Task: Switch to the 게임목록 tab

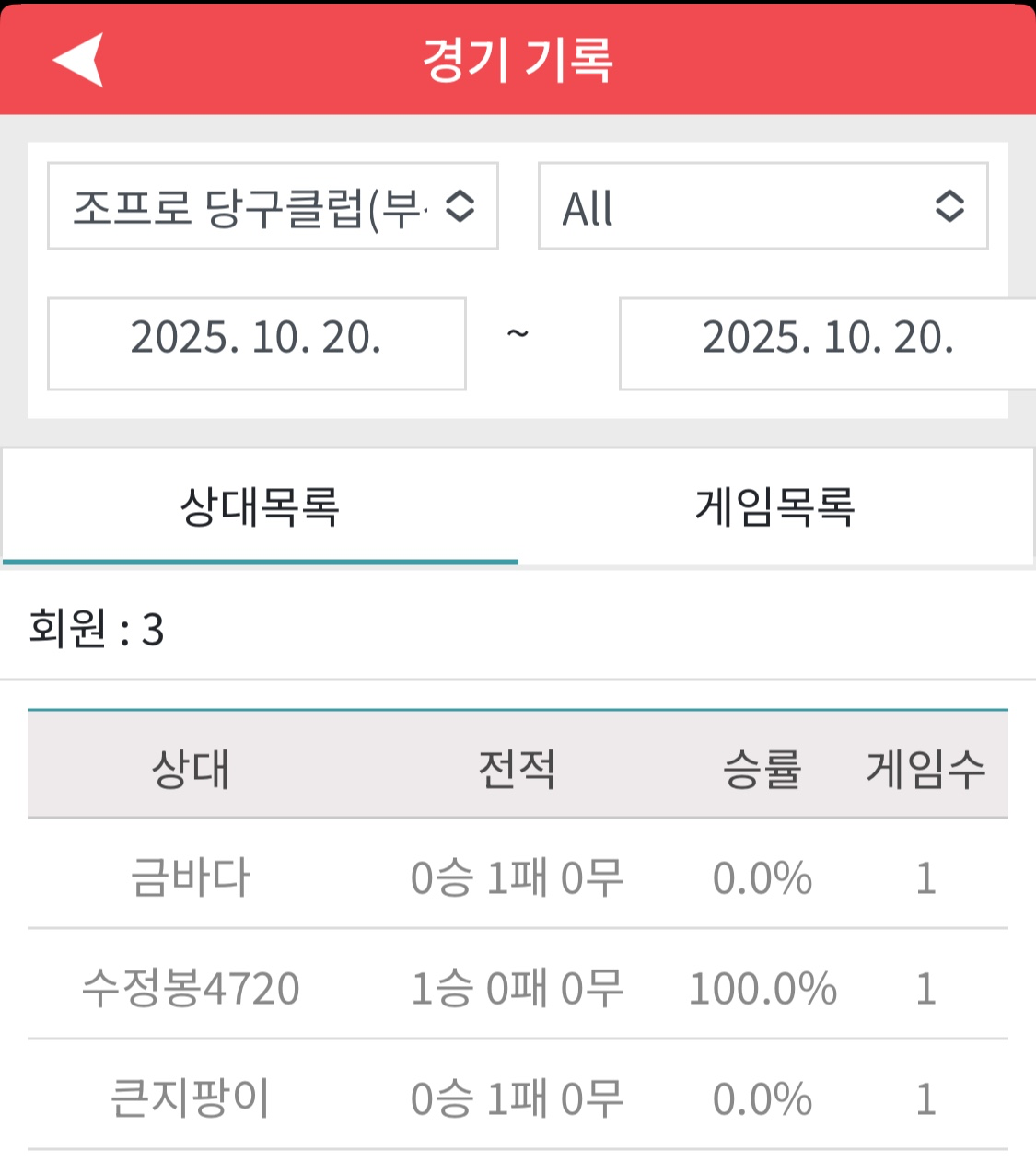Action: tap(775, 506)
